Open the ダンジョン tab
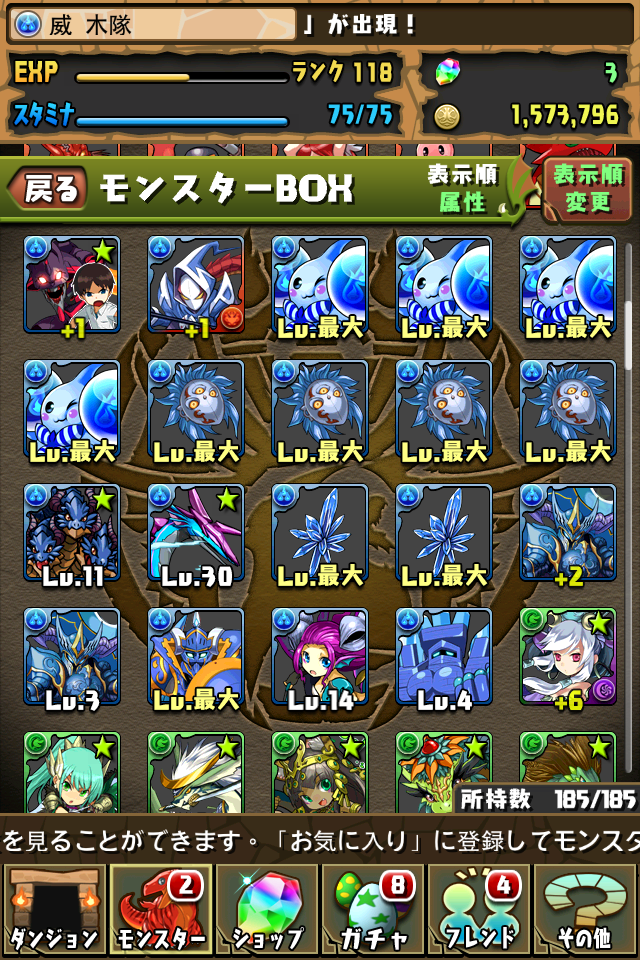Viewport: 640px width, 960px height. pos(54,908)
